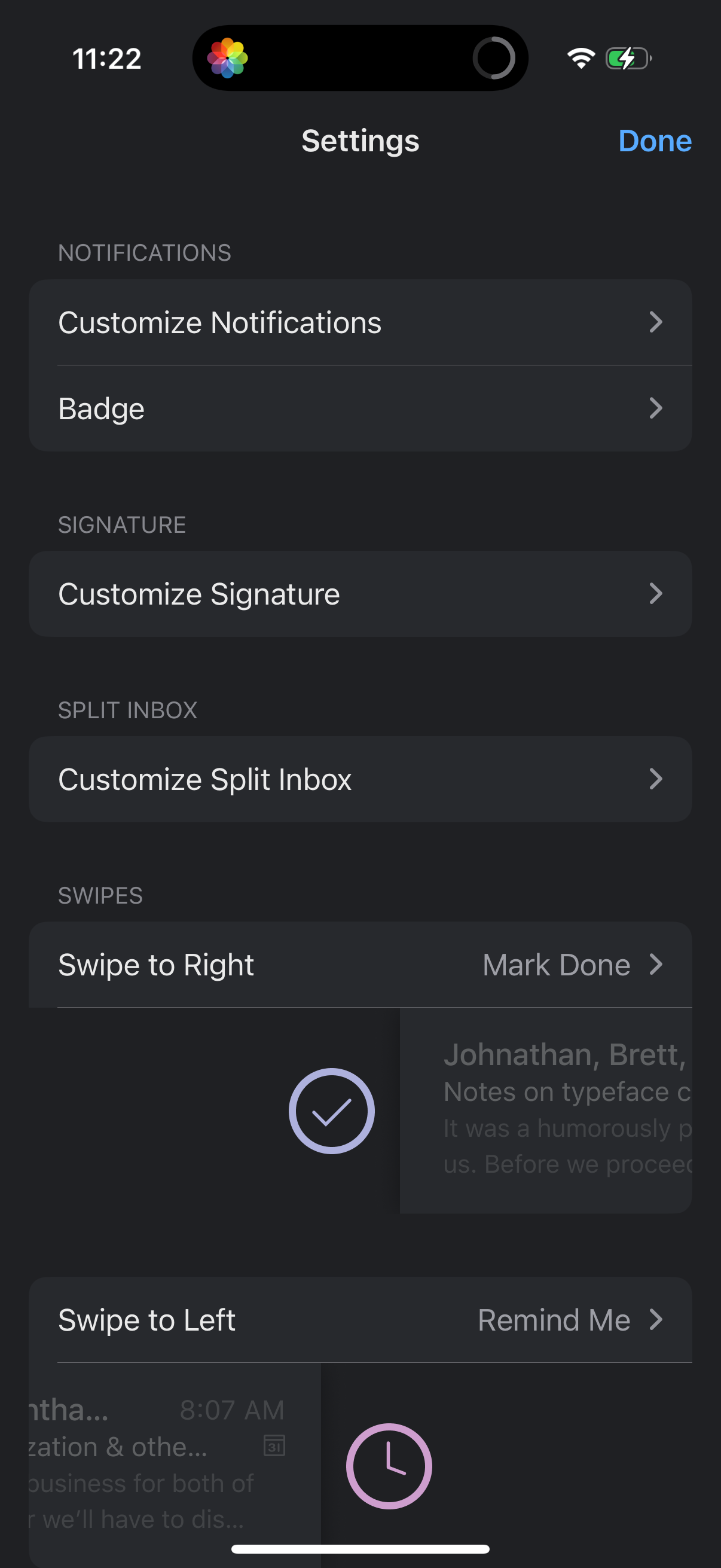Screen dimensions: 721x1568
Task: Expand the Customize Signature chevron
Action: [x=656, y=594]
